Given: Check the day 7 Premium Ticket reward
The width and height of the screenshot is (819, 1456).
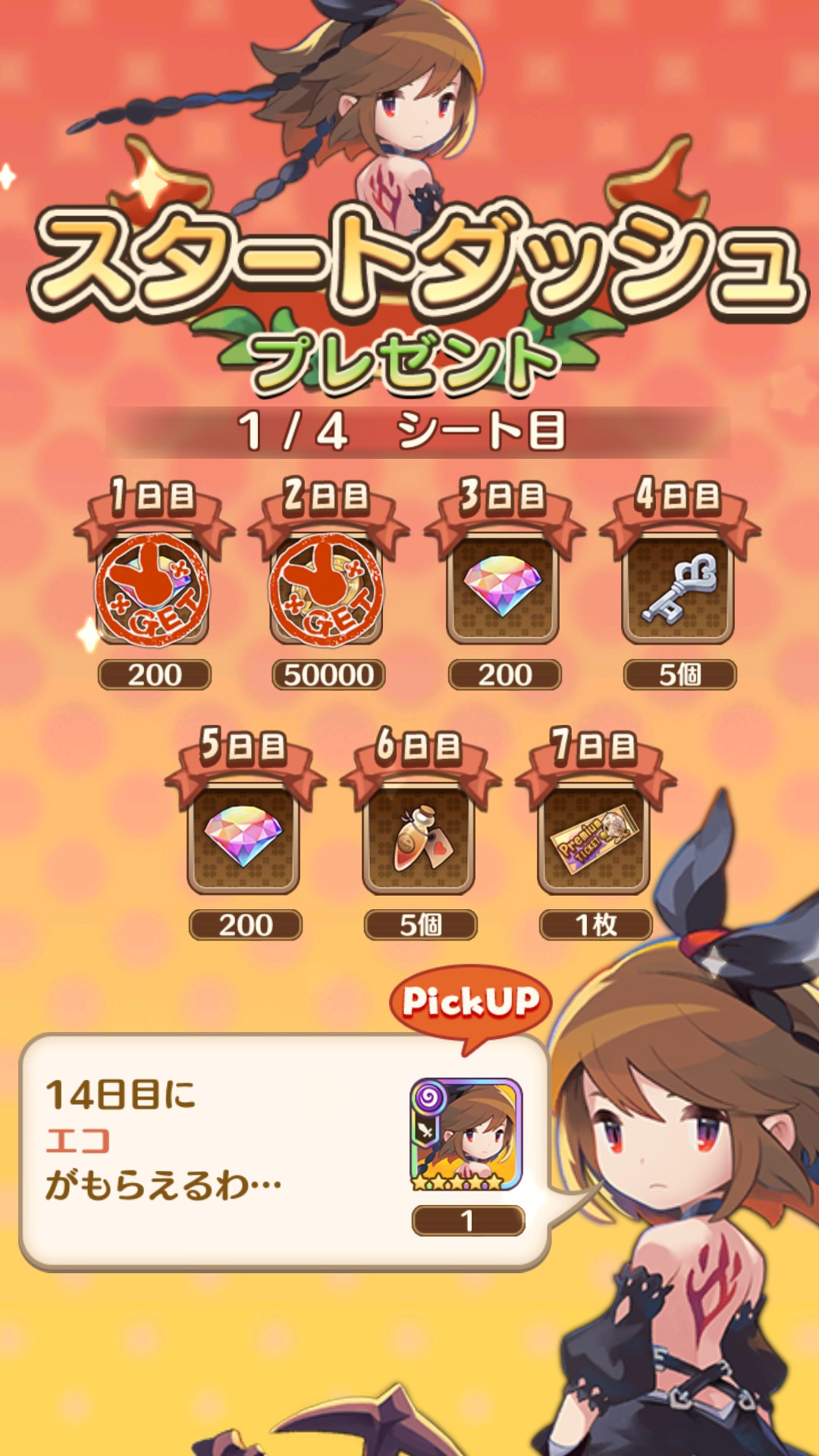Looking at the screenshot, I should [594, 838].
